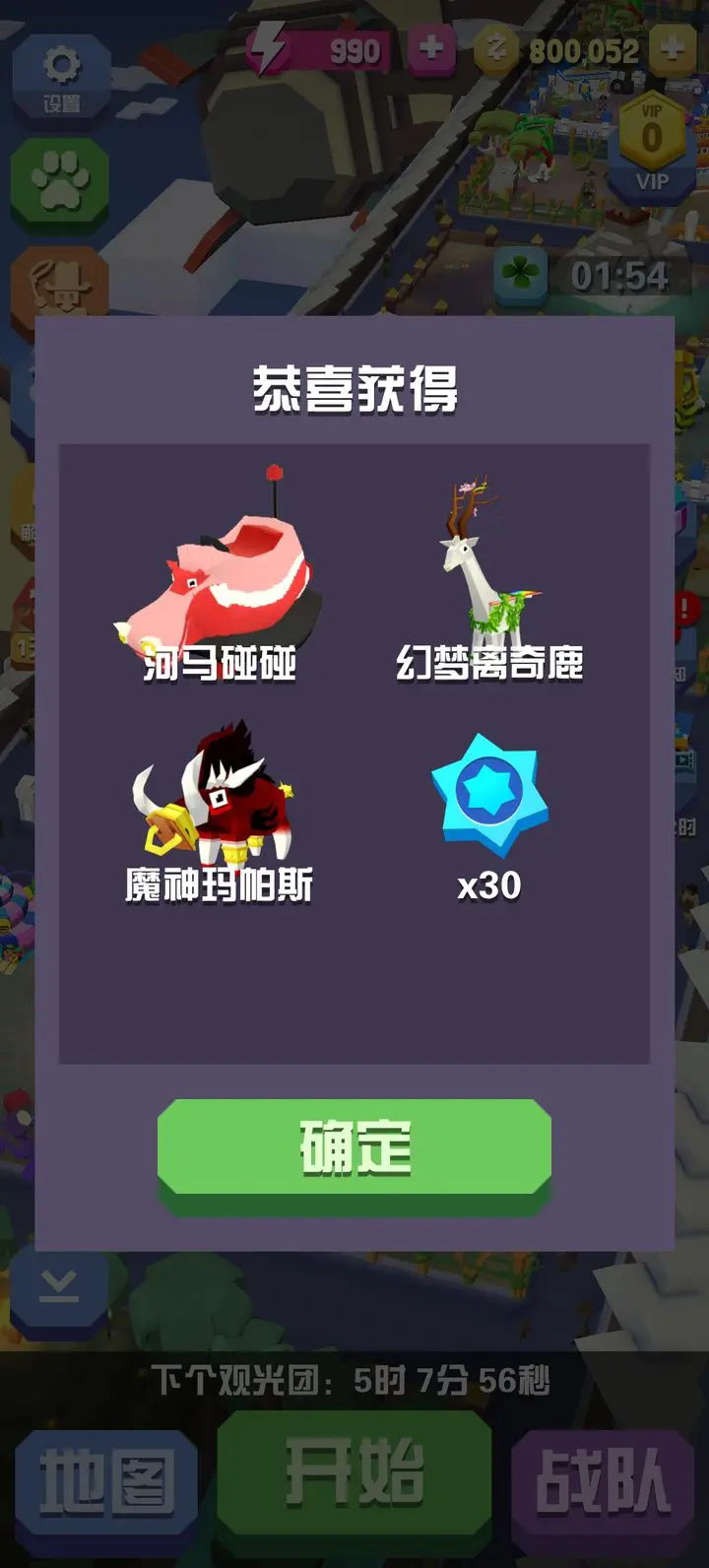Collapse the side menu with the download arrow
Viewport: 709px width, 1568px height.
pos(59,1290)
